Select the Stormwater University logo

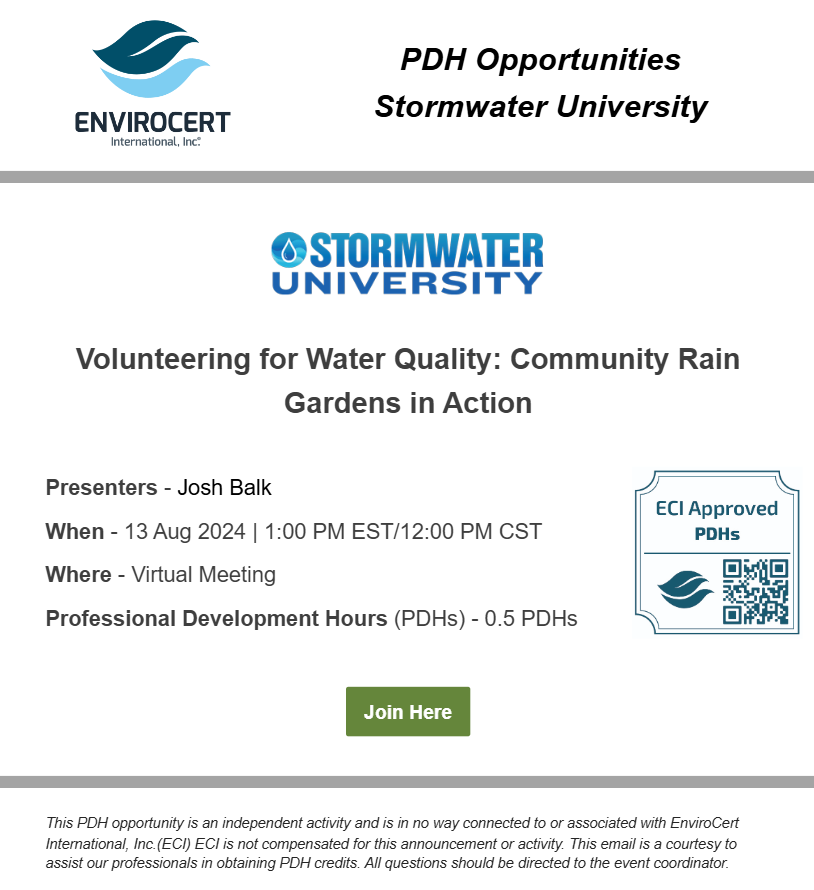click(407, 263)
